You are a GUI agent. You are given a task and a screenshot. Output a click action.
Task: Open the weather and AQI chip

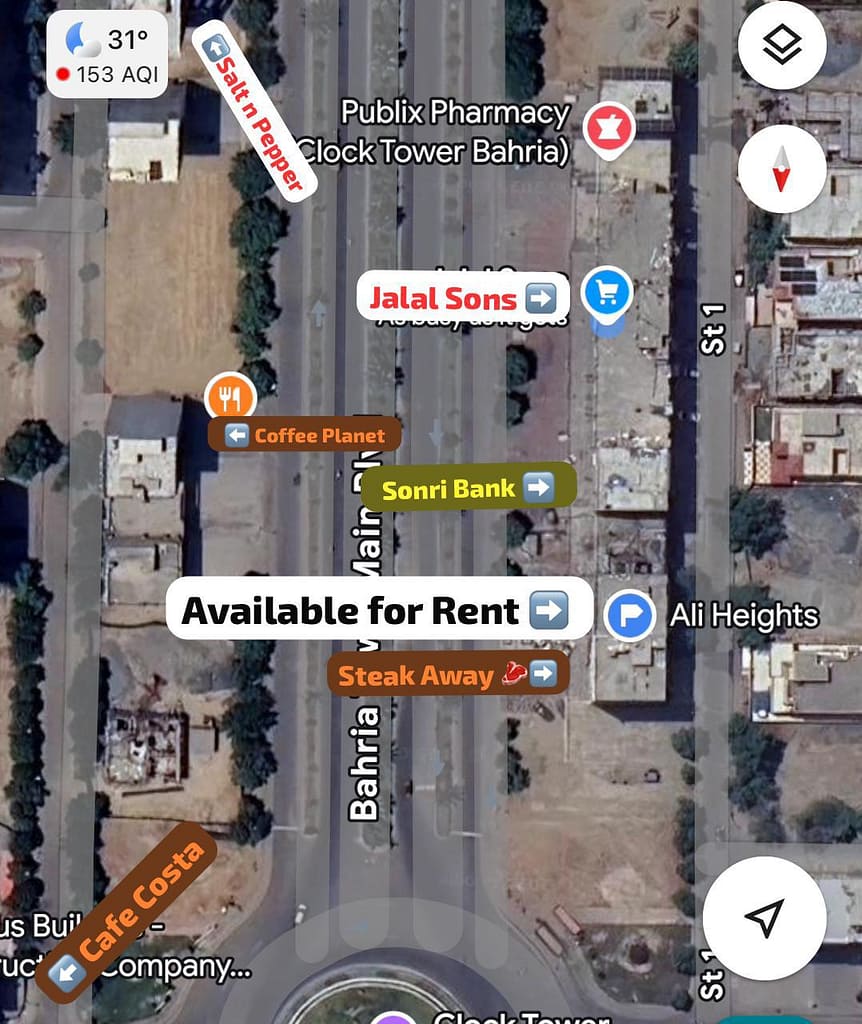coord(106,55)
